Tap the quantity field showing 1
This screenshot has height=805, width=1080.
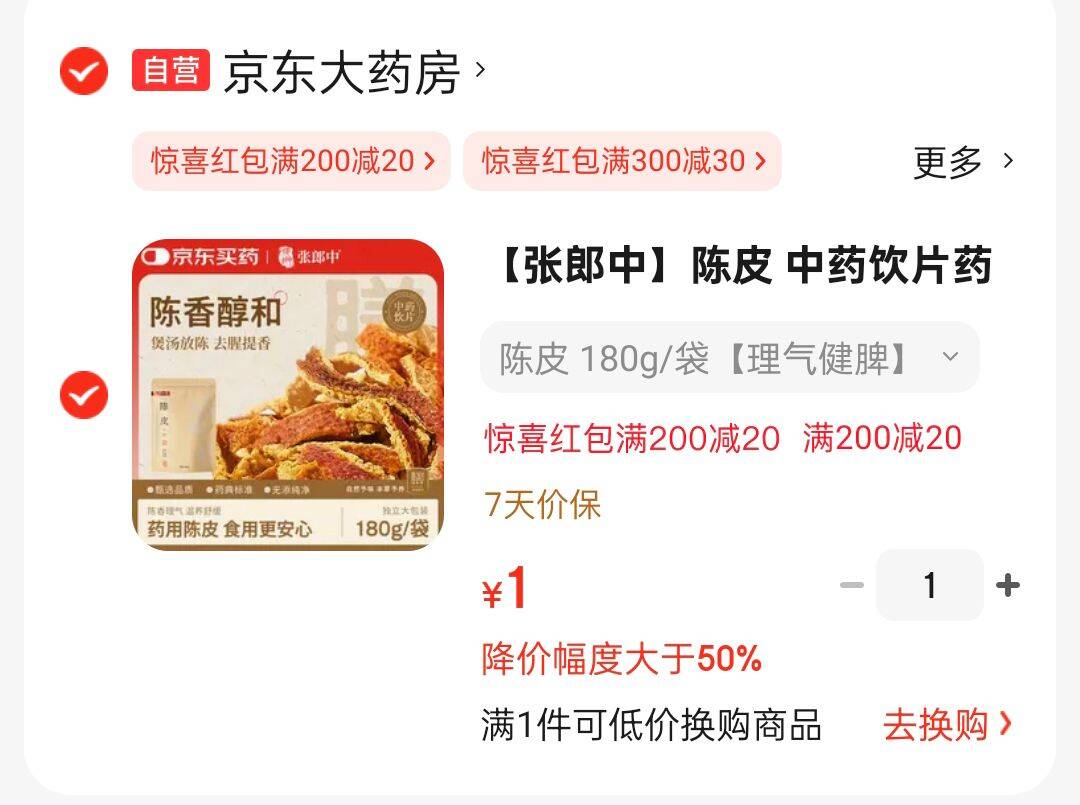click(x=930, y=585)
